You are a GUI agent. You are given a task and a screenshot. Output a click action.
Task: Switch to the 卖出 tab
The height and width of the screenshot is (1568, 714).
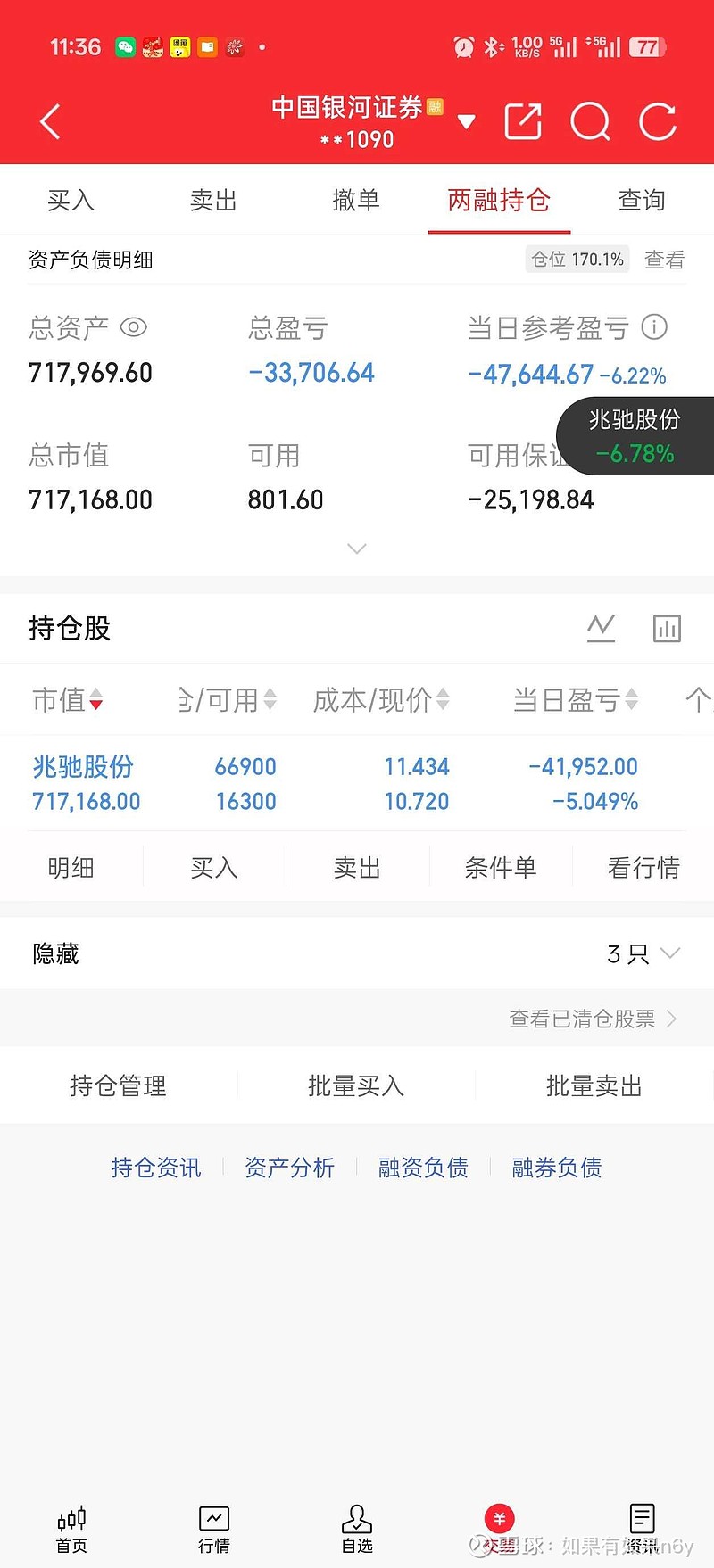point(212,200)
